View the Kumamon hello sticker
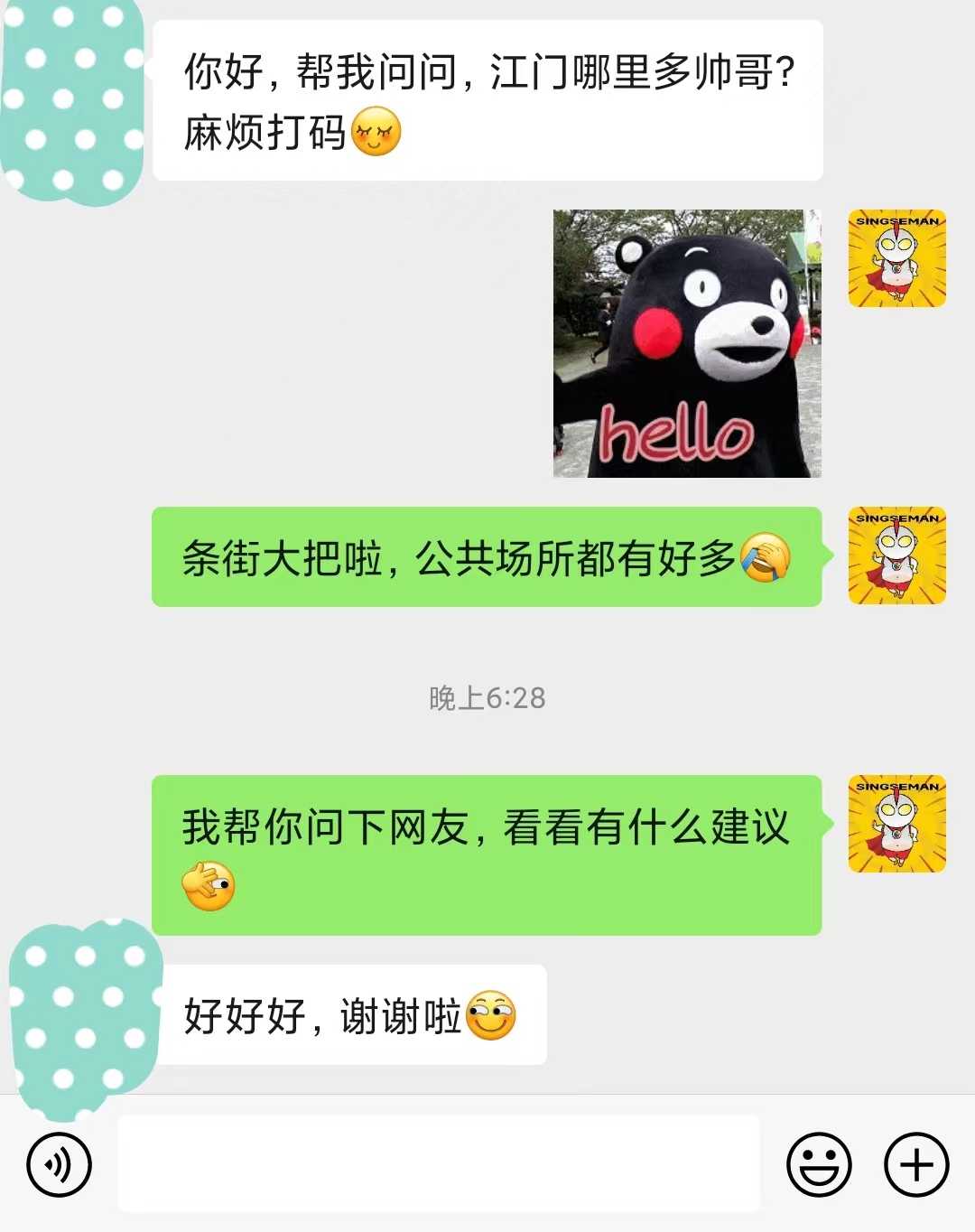 (x=687, y=343)
